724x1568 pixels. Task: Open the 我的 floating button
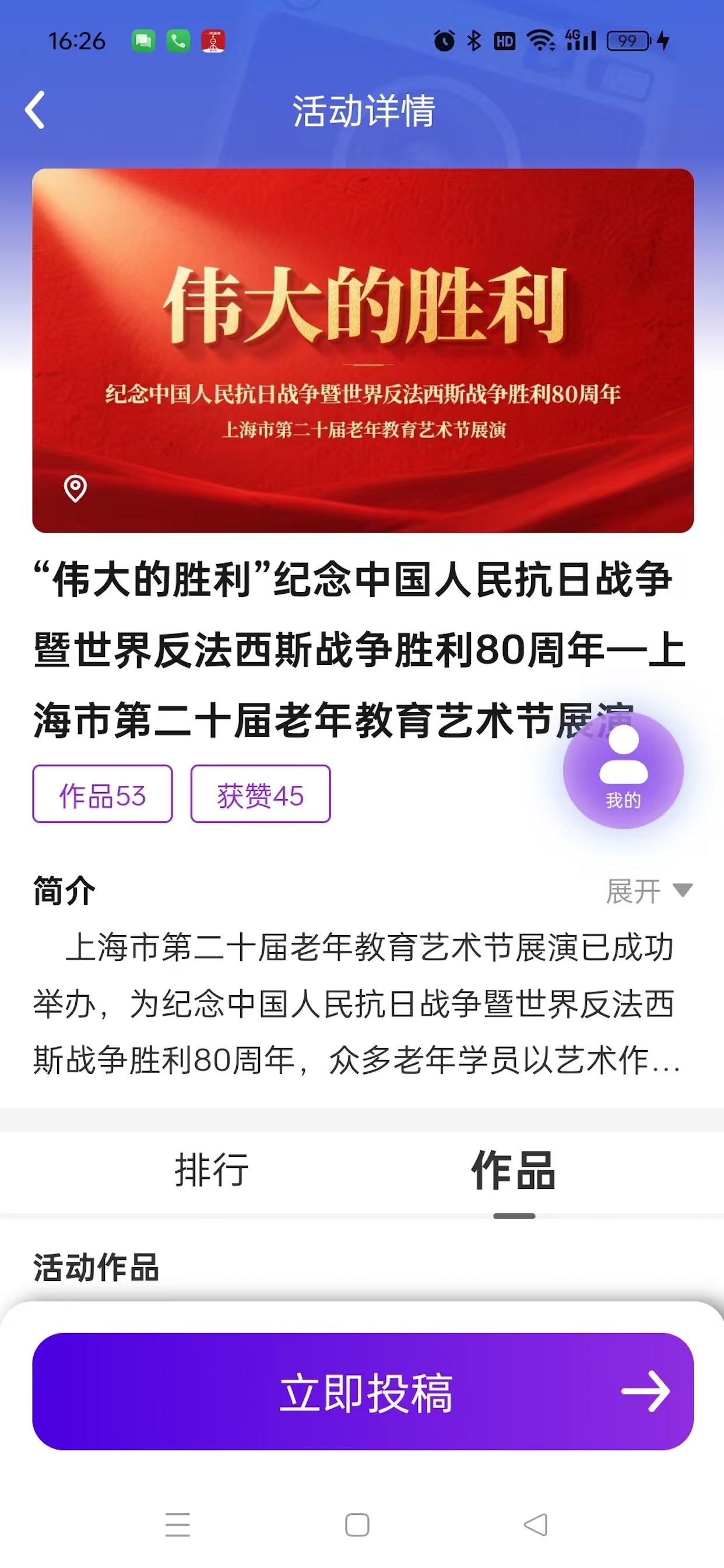[x=623, y=770]
